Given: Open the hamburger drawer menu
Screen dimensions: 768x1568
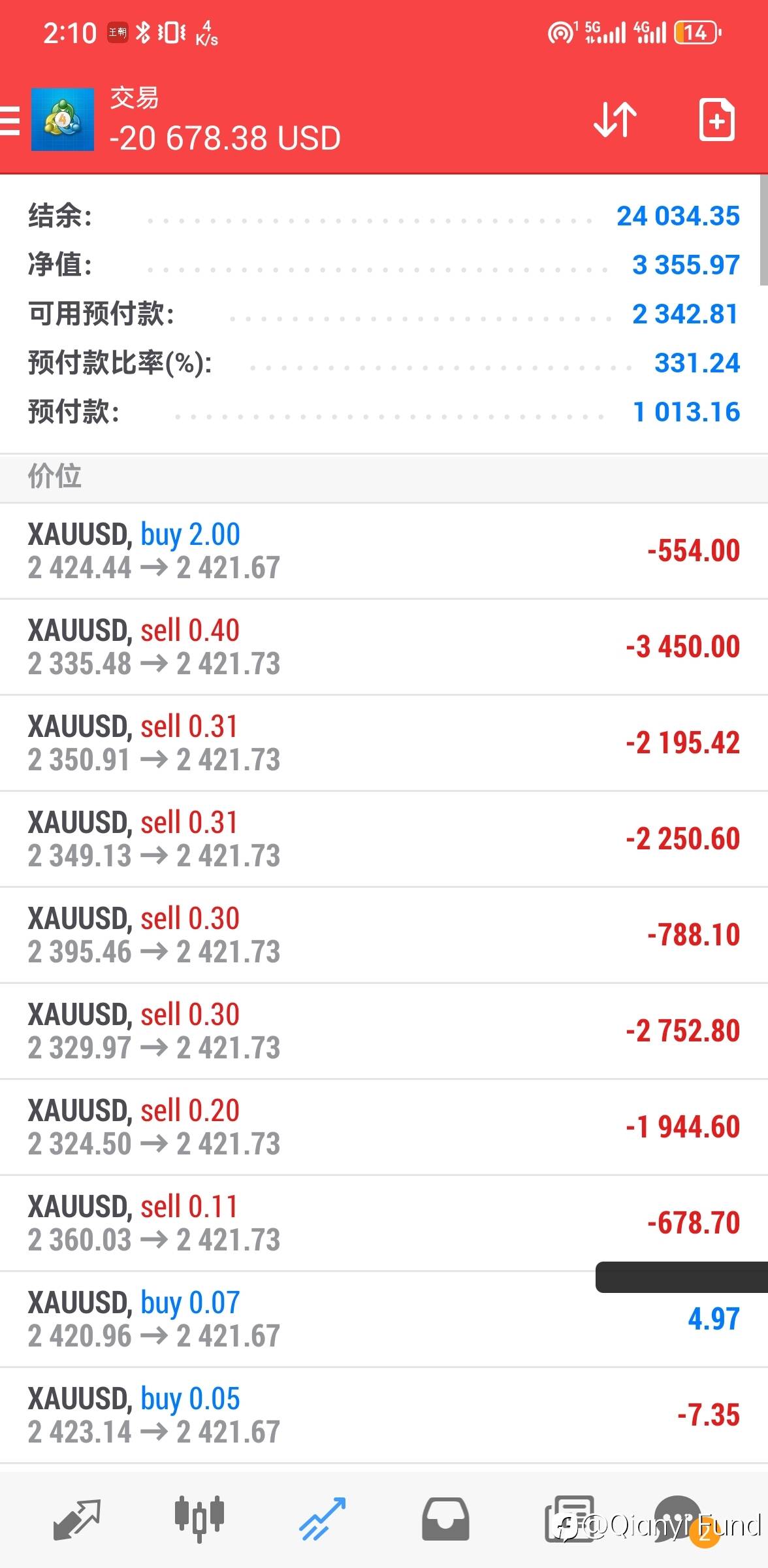Looking at the screenshot, I should point(10,121).
